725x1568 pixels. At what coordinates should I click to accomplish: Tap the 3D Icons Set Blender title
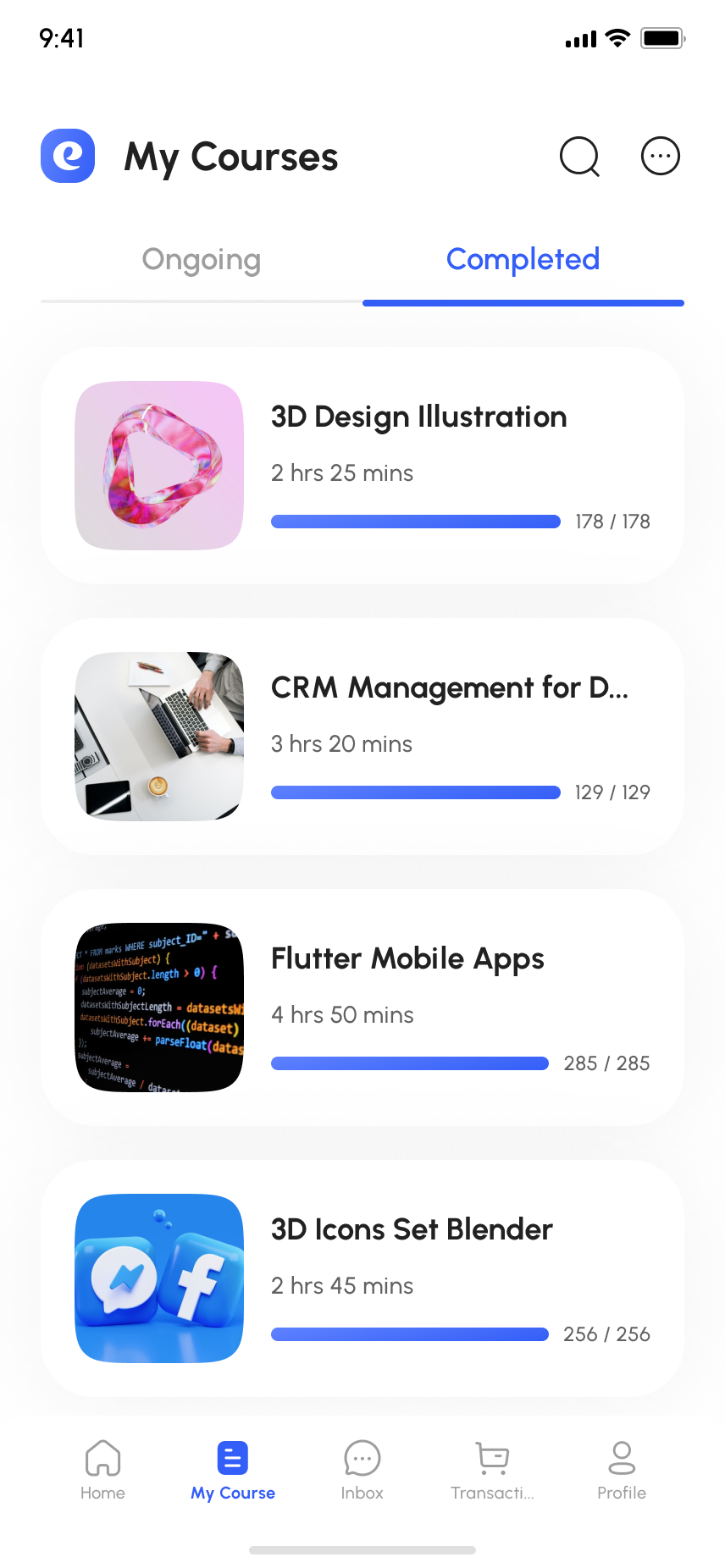pos(411,1229)
